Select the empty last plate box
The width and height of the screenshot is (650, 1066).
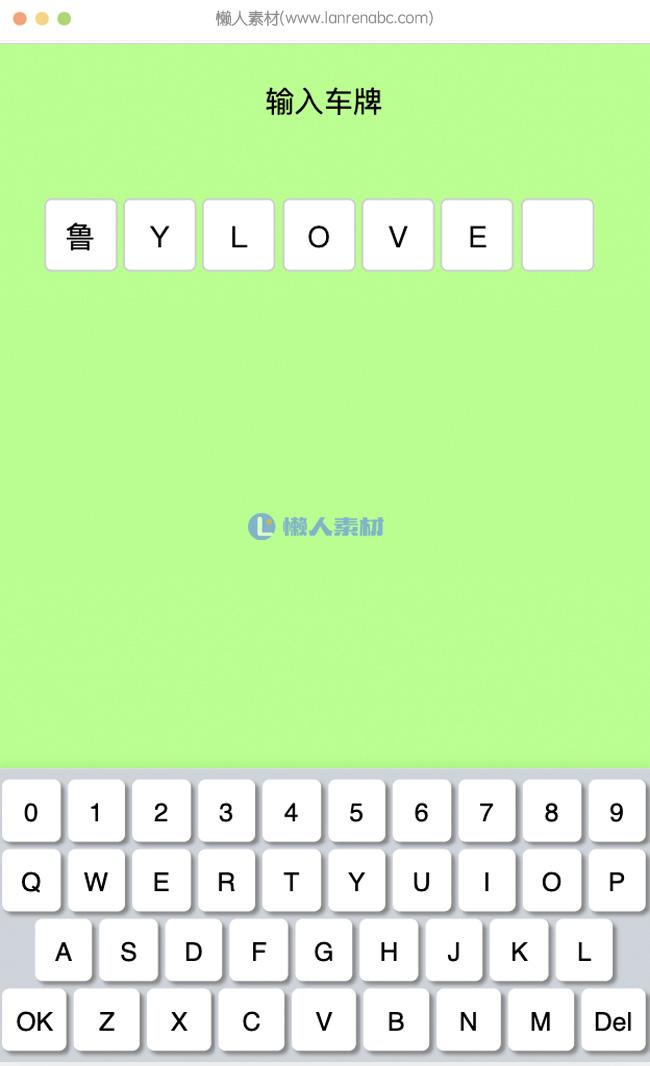click(x=557, y=235)
